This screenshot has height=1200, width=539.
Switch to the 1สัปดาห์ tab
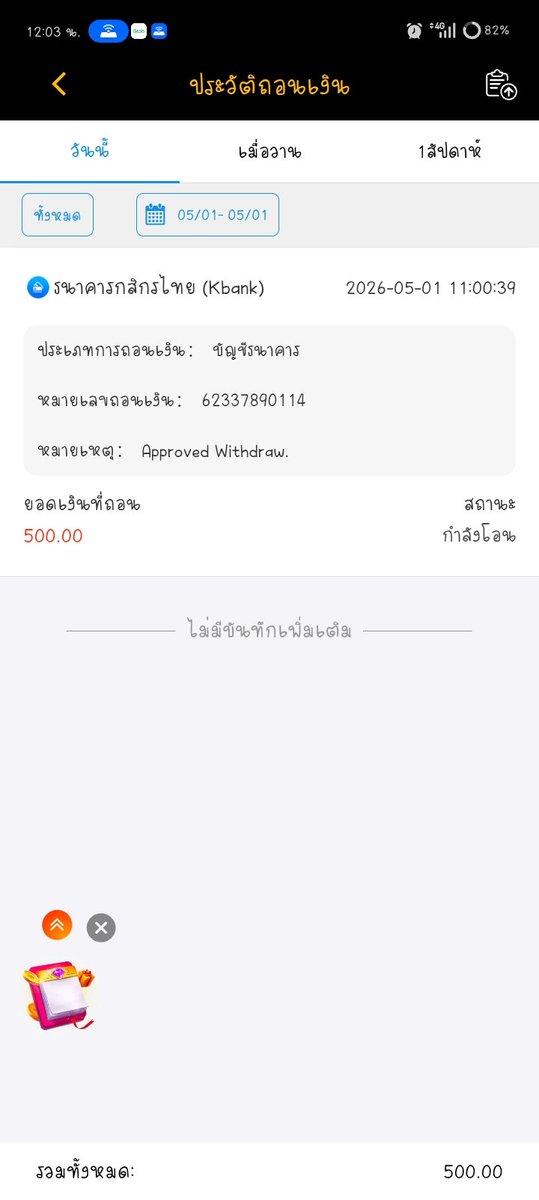[x=450, y=152]
